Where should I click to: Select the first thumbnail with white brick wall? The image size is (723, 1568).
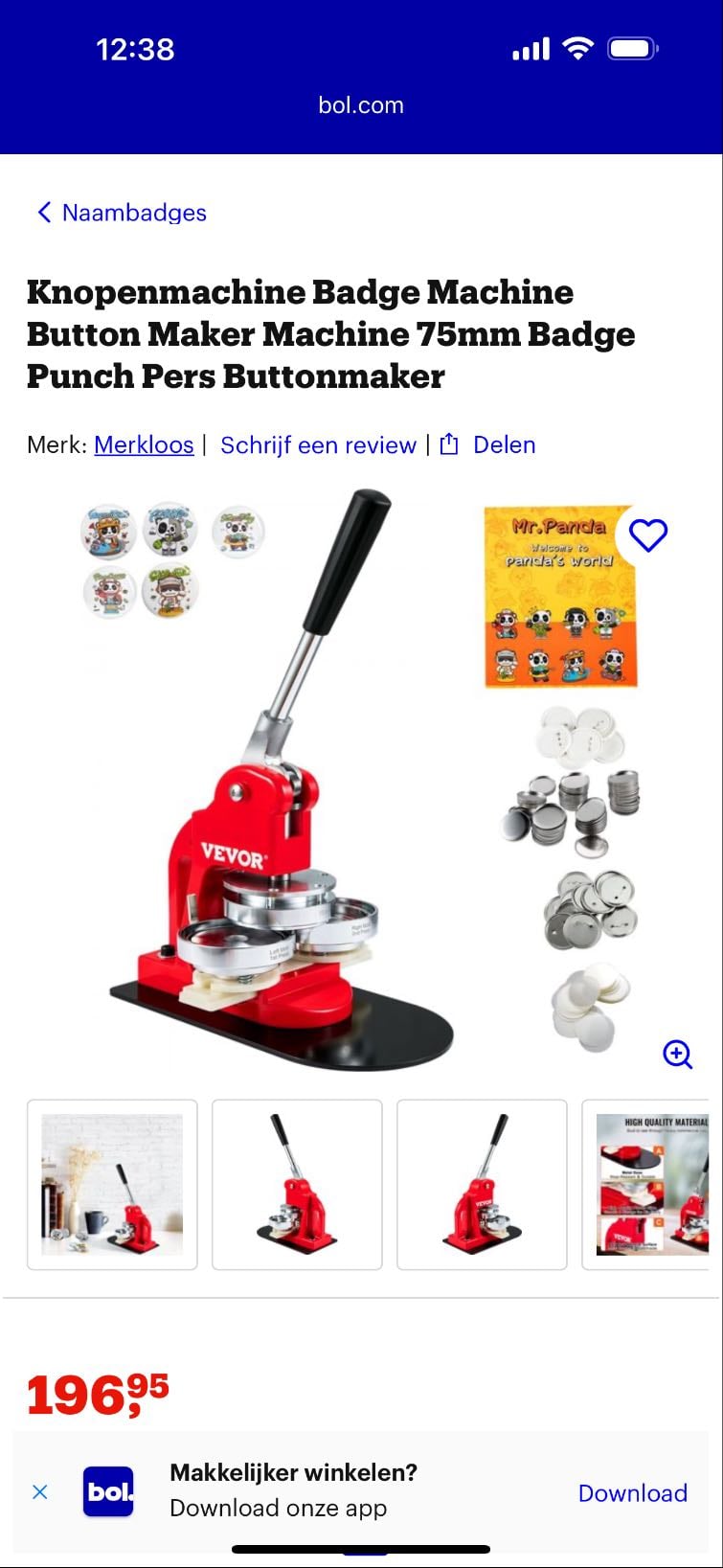[x=112, y=1185]
